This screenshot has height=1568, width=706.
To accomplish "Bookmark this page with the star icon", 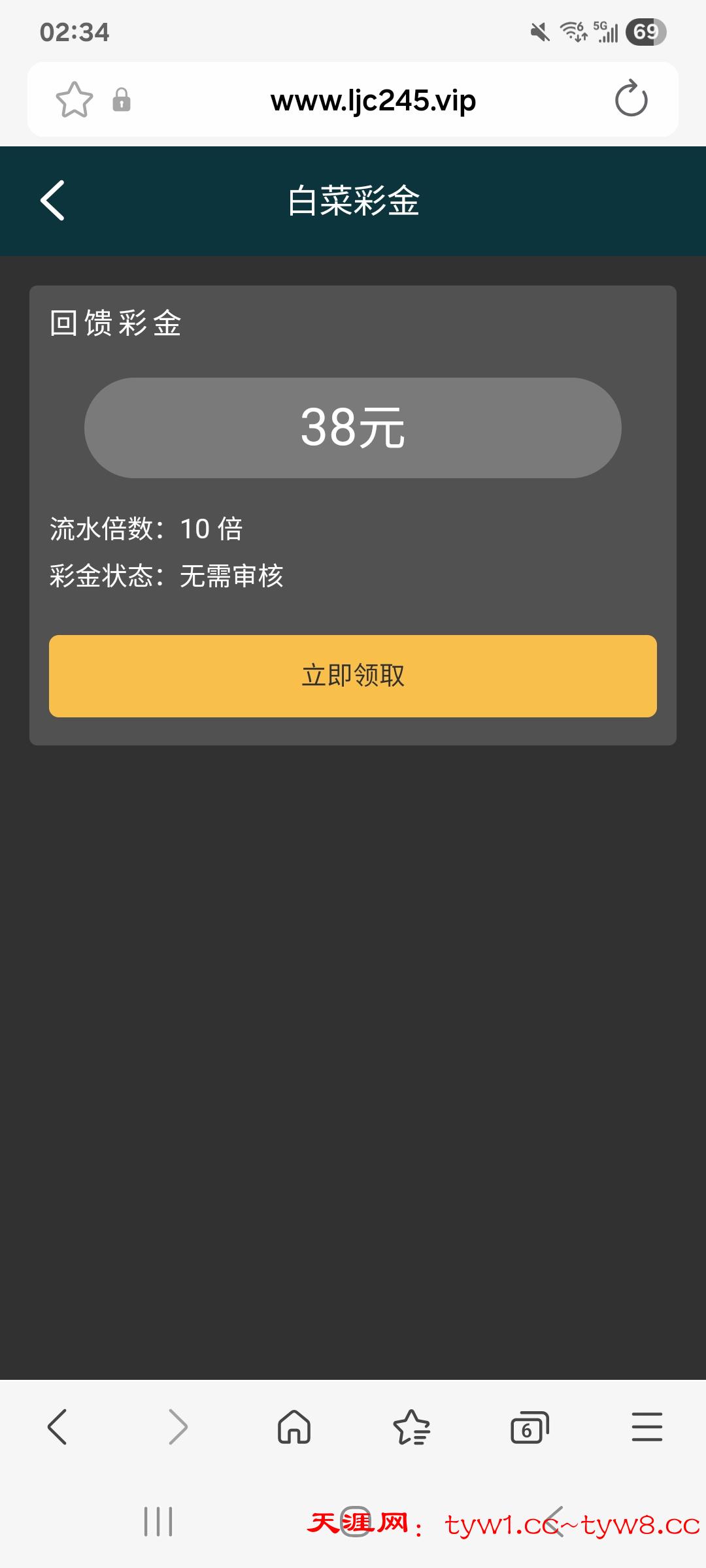I will point(75,100).
